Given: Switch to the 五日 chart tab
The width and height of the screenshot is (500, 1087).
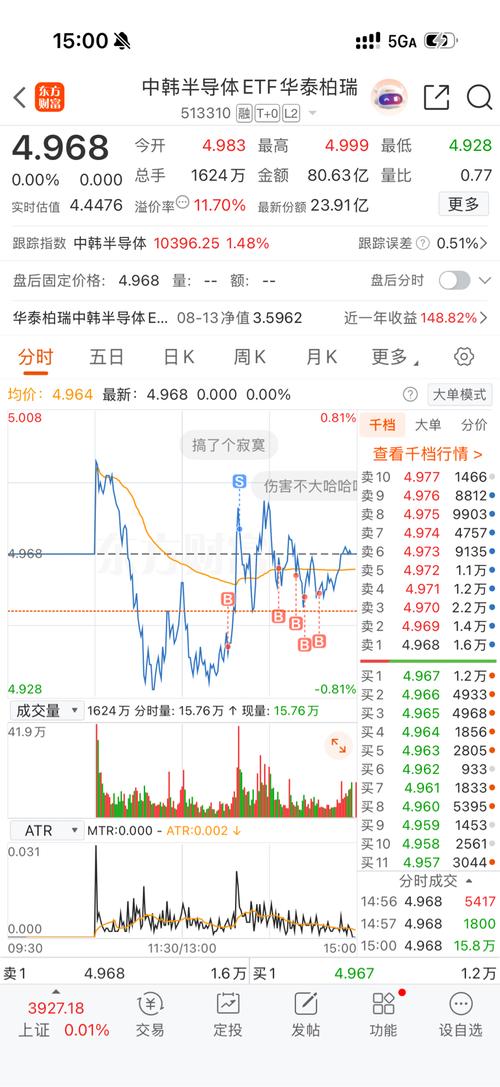Looking at the screenshot, I should pyautogui.click(x=107, y=357).
